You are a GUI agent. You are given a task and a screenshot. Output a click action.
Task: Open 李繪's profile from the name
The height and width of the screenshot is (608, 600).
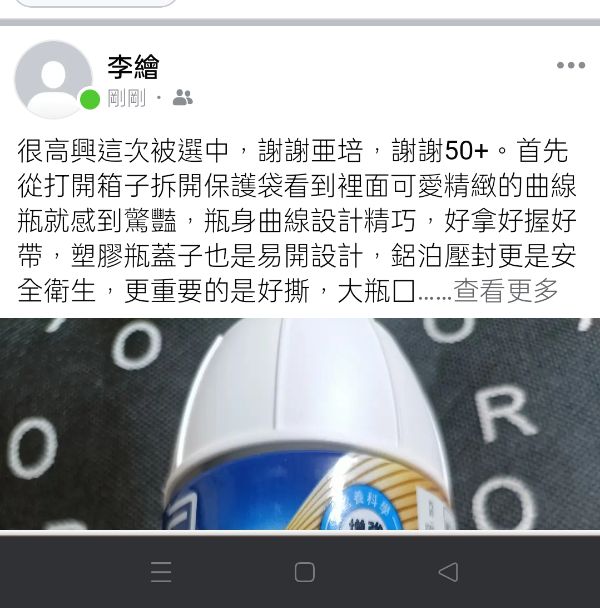(133, 66)
